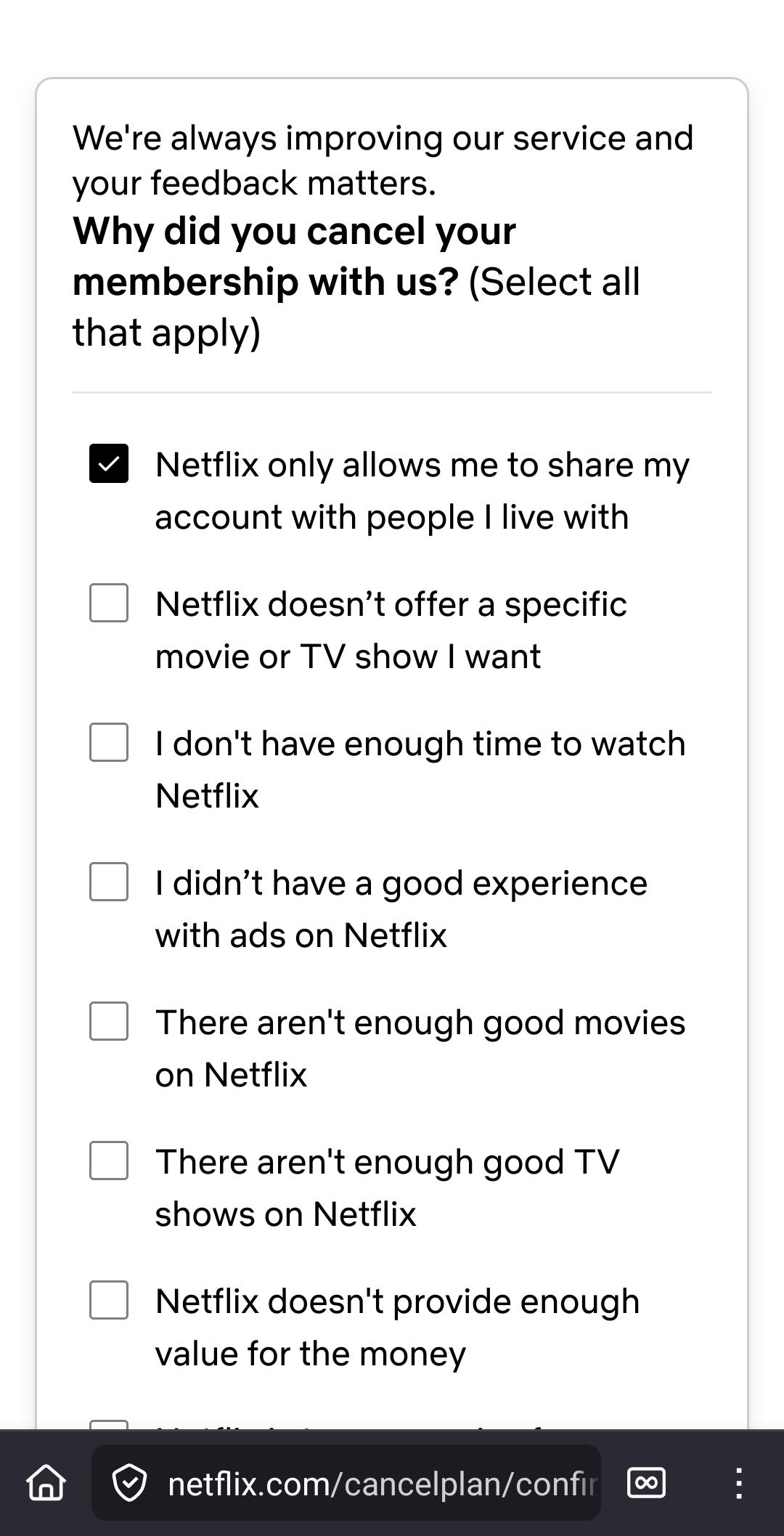Screen dimensions: 784x1536
Task: Tap the netflix.com address bar
Action: point(346,1482)
